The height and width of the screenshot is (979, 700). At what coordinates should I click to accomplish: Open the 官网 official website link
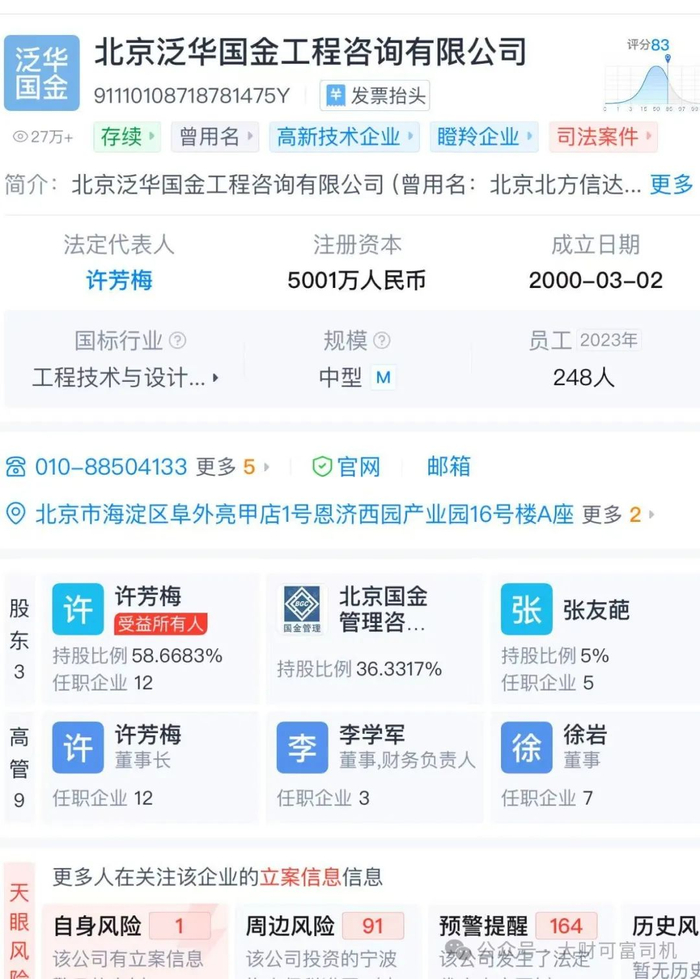346,466
